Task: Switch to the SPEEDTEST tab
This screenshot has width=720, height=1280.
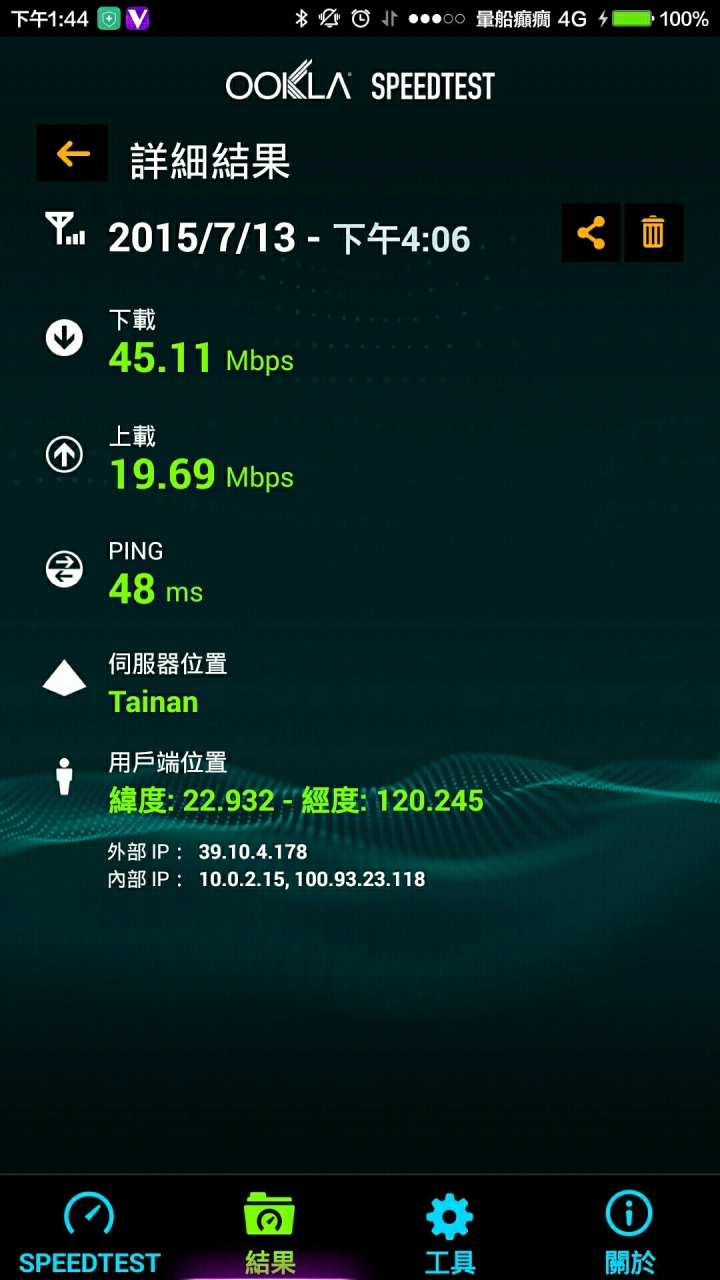Action: click(x=89, y=1232)
